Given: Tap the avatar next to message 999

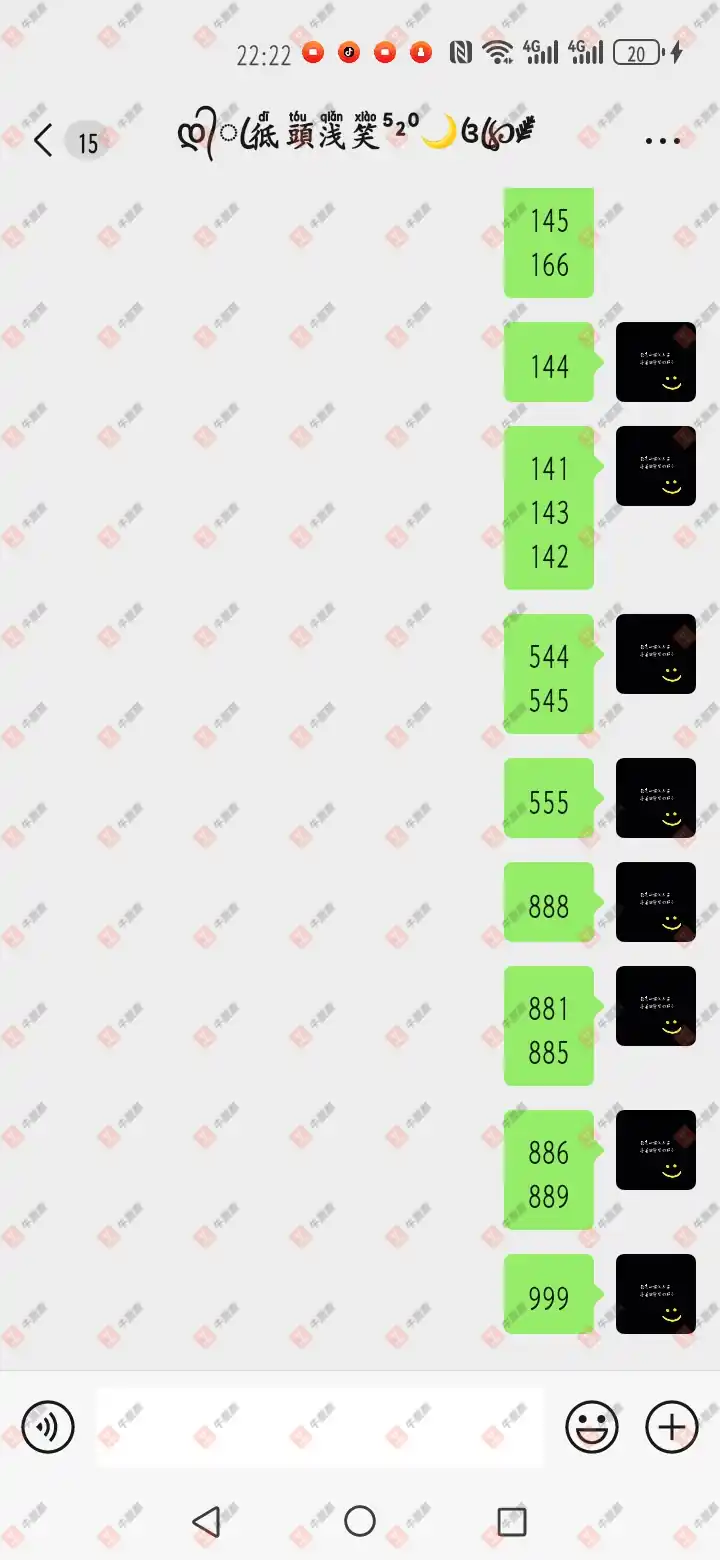Looking at the screenshot, I should [656, 1294].
